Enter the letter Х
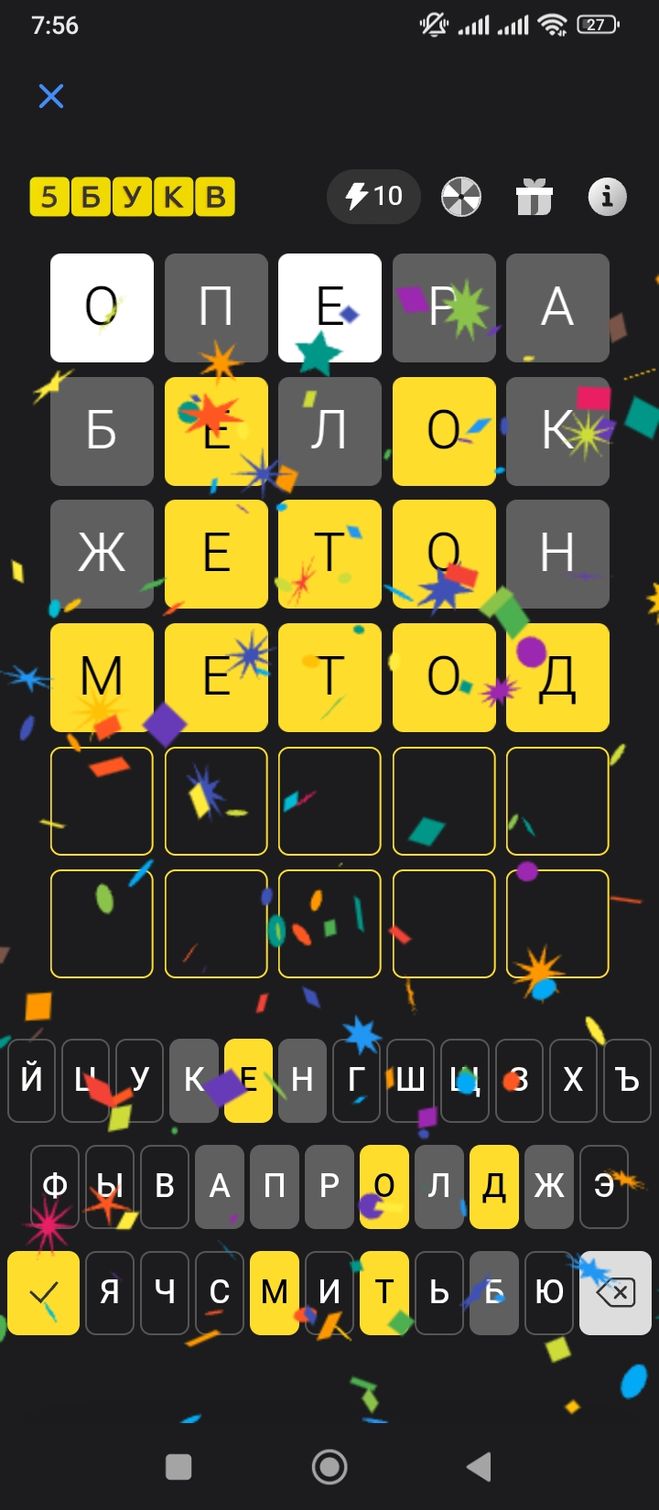Screen dimensions: 659x1510 pyautogui.click(x=573, y=1081)
